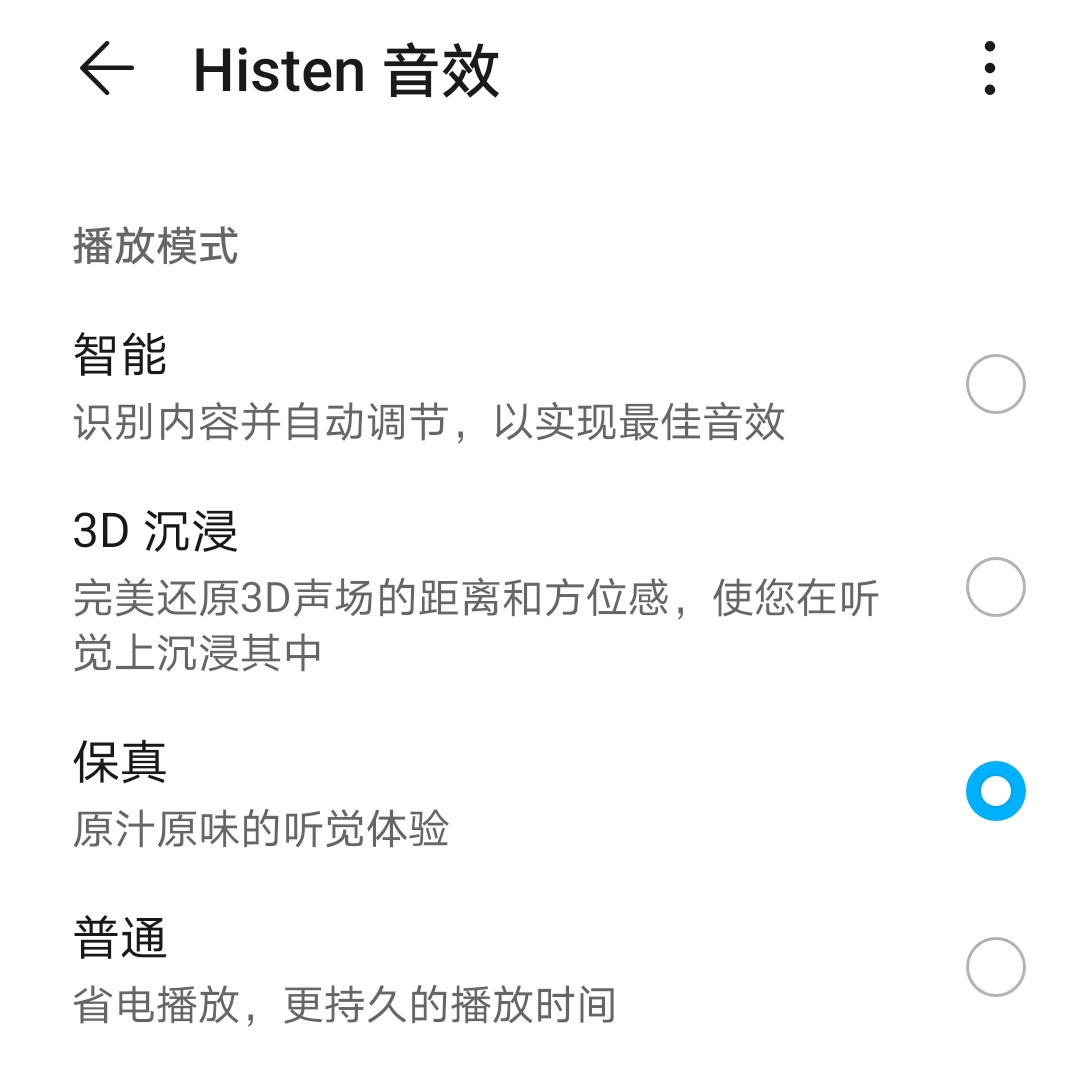Tap the 保真 radio button

click(995, 791)
